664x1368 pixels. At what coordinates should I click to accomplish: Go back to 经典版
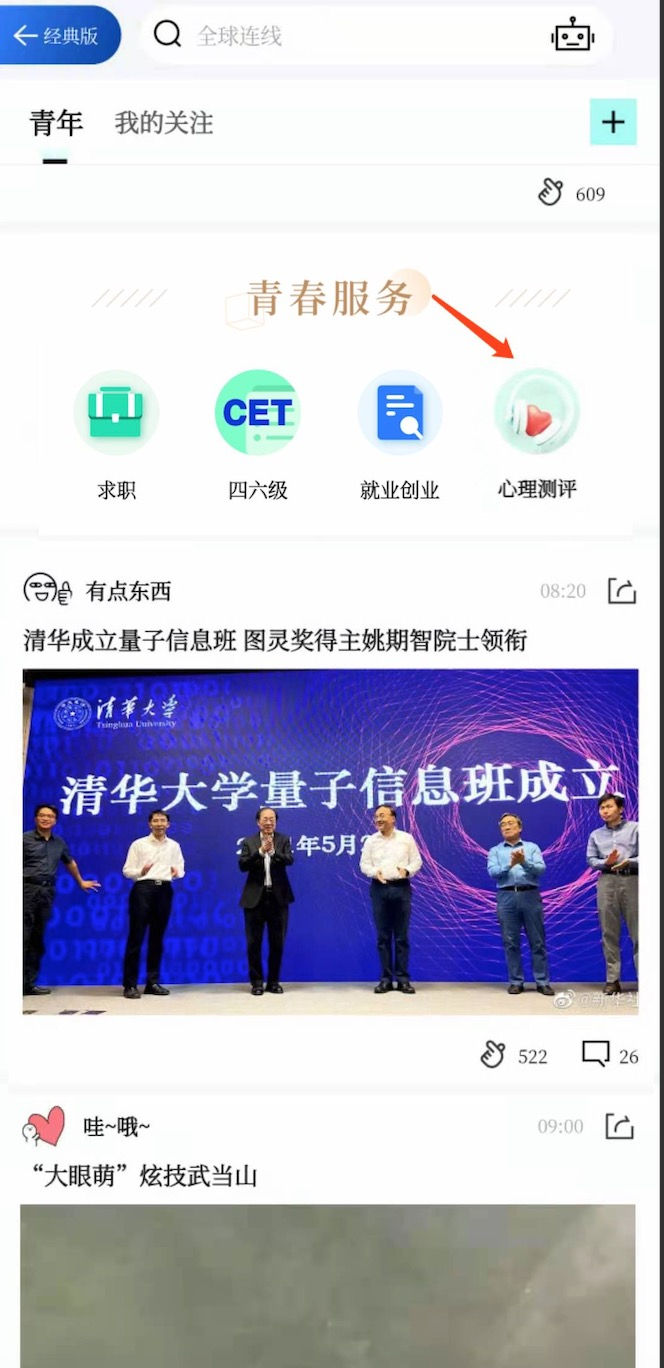(x=58, y=36)
